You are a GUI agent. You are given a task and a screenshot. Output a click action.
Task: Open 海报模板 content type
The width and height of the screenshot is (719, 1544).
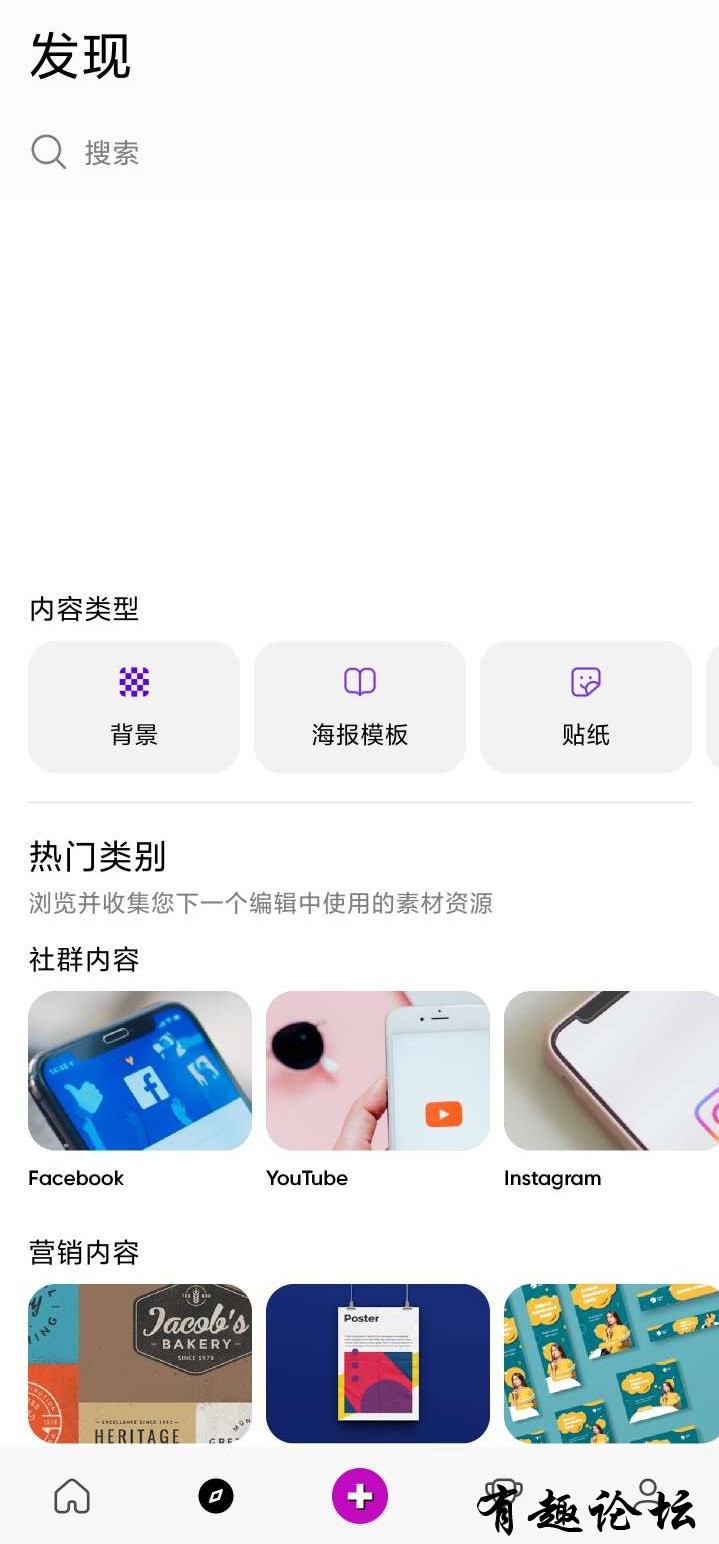(360, 707)
